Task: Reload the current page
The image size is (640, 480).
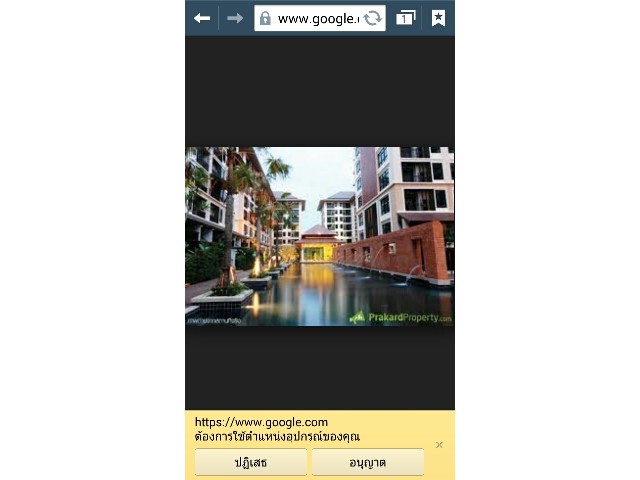Action: coord(372,18)
